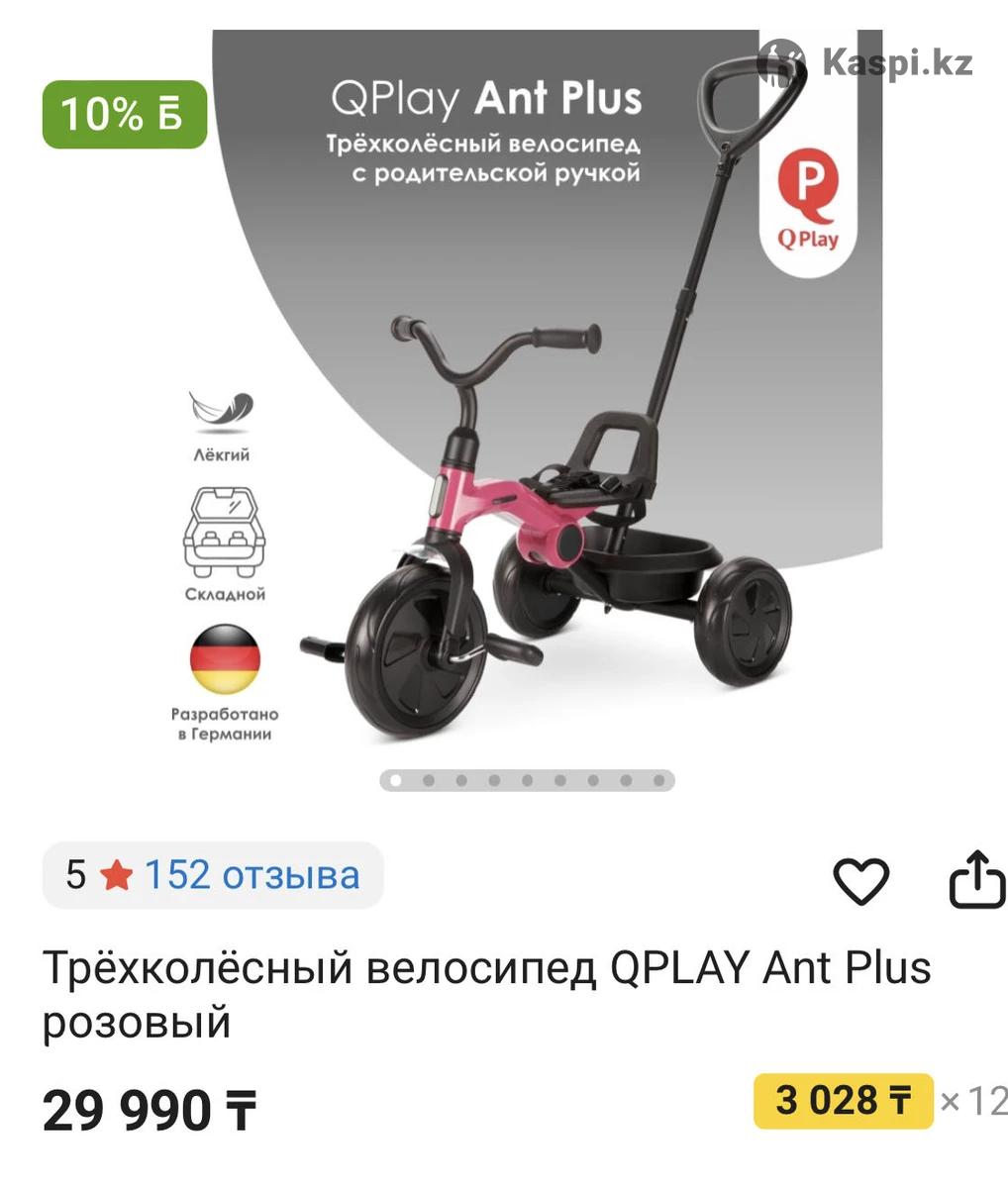Screen dimensions: 1008x1188
Task: Select the 3 028 ₸ installment option
Action: click(843, 1100)
